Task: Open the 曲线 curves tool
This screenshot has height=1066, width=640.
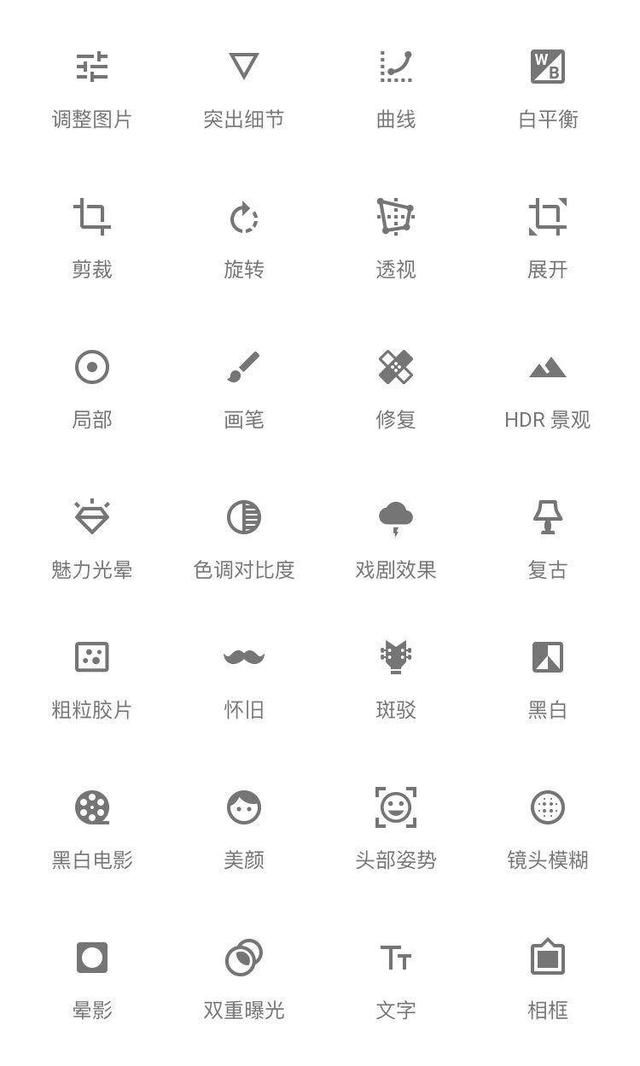Action: (396, 68)
